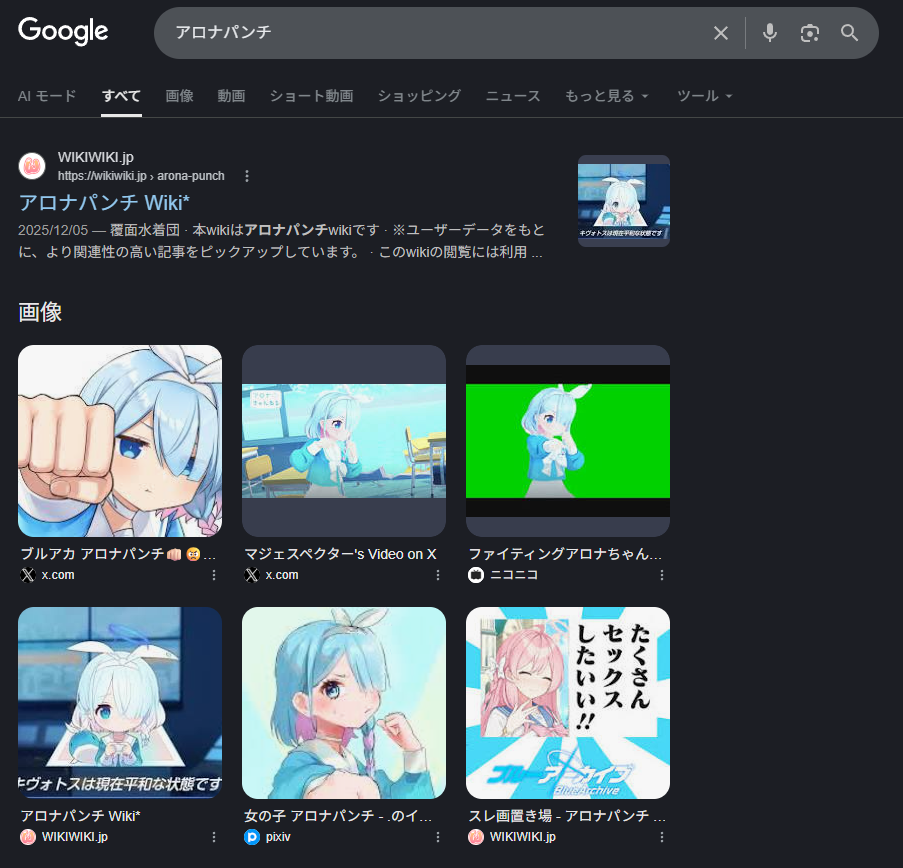903x868 pixels.
Task: Tap the magnifier search button
Action: tap(849, 33)
